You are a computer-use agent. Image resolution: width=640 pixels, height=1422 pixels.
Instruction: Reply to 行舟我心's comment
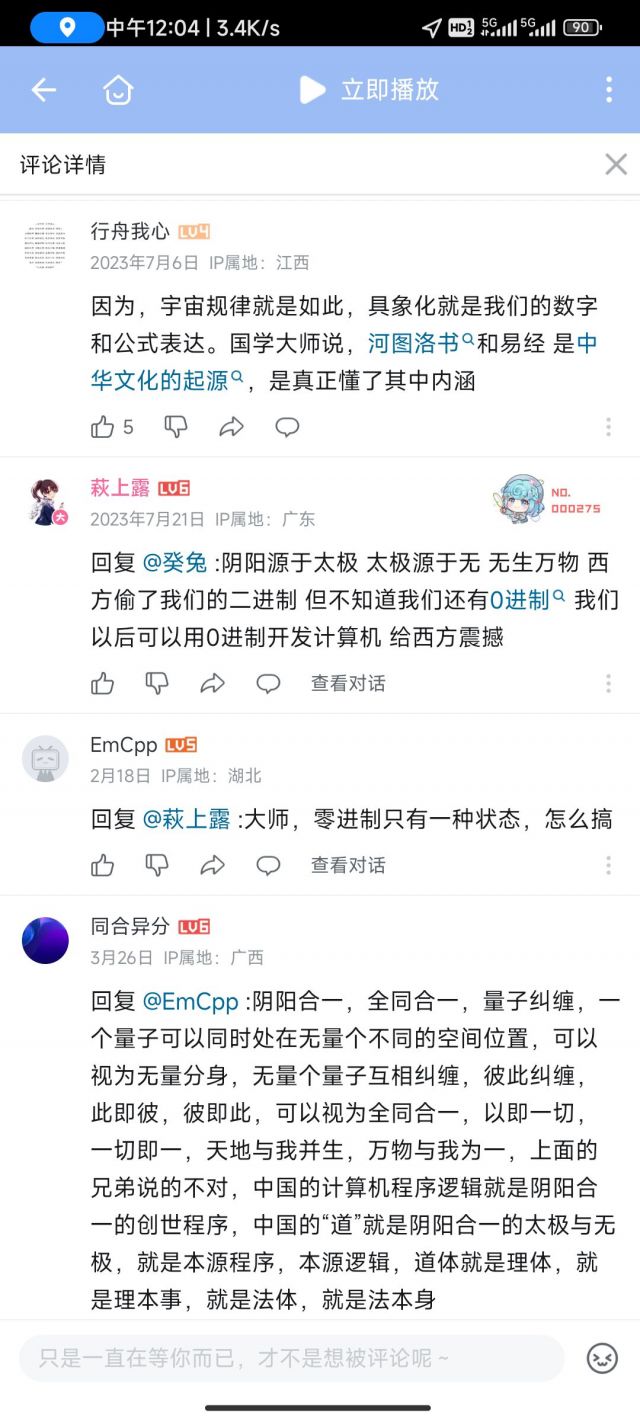pyautogui.click(x=287, y=427)
